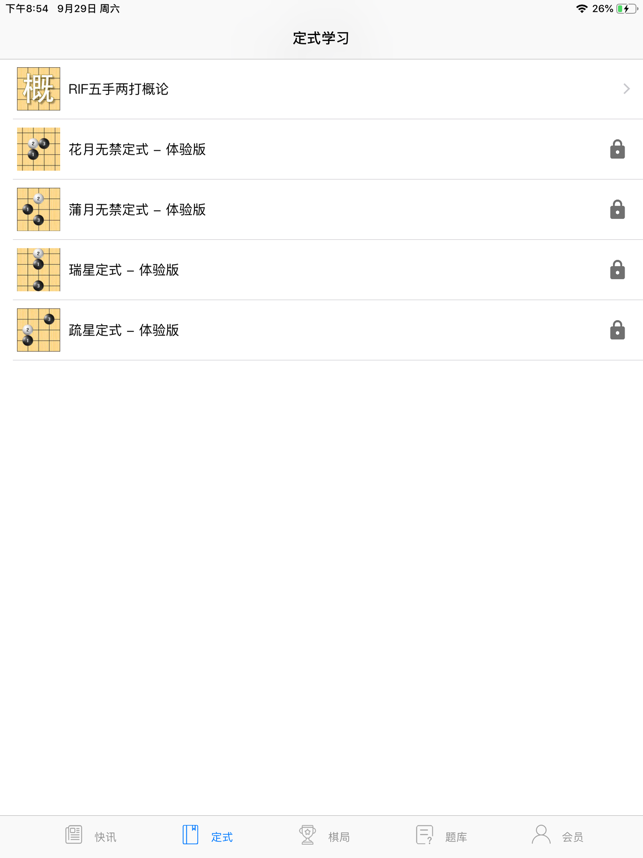Viewport: 643px width, 858px height.
Task: Tap 疏星定式 体验版 row
Action: [x=320, y=330]
